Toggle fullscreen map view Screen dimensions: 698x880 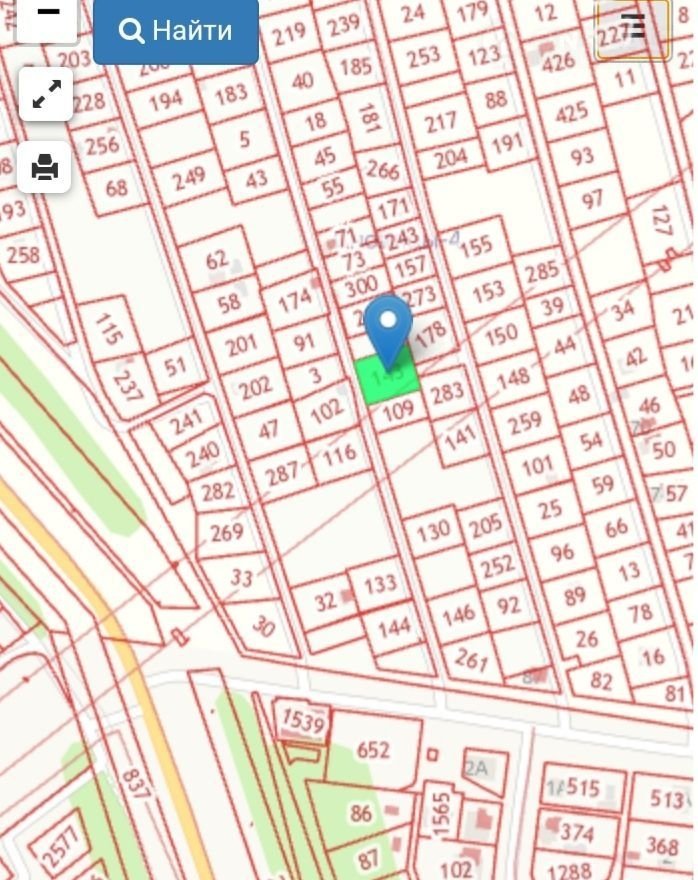(x=45, y=95)
